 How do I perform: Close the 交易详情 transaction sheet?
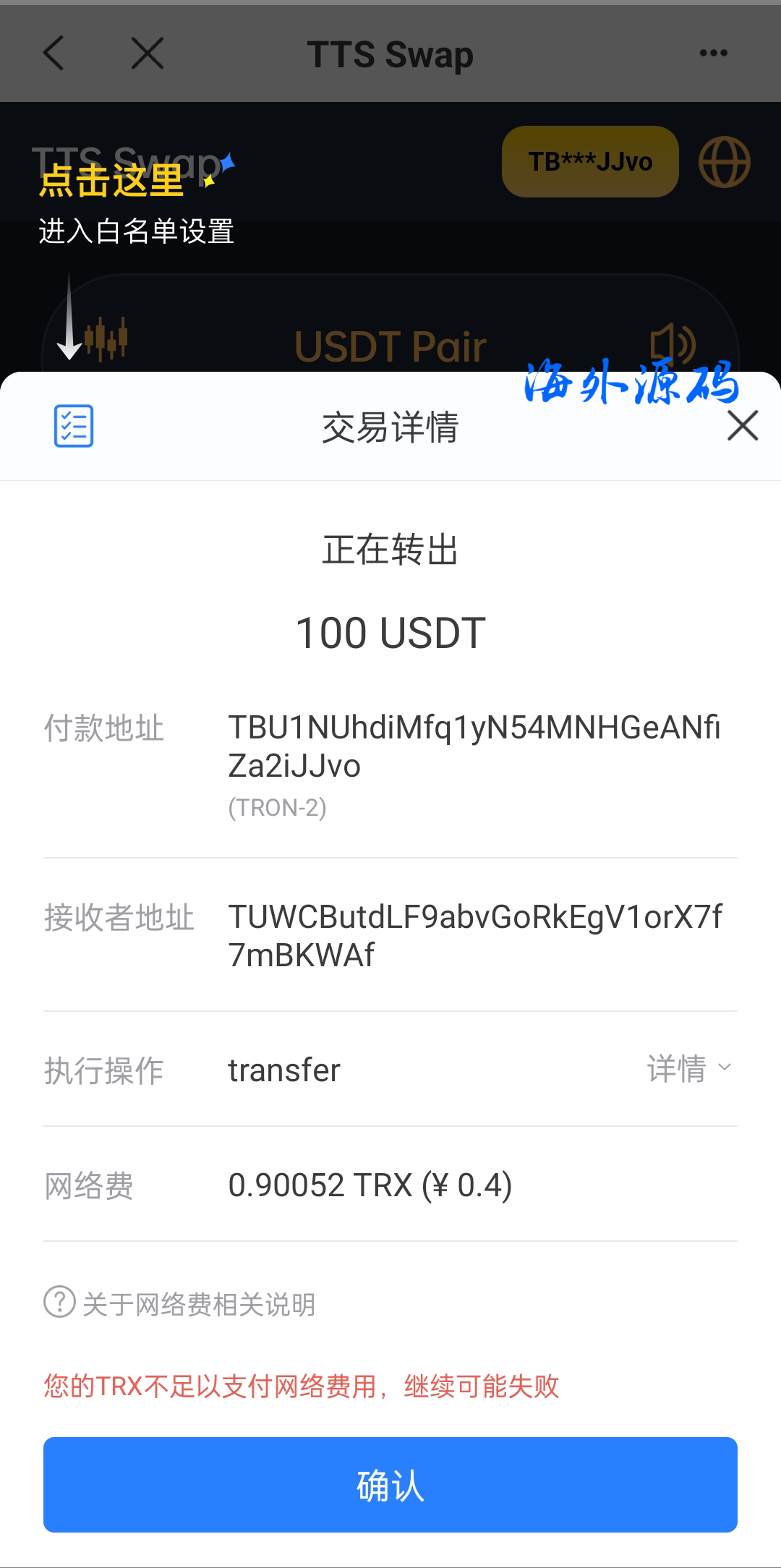743,425
